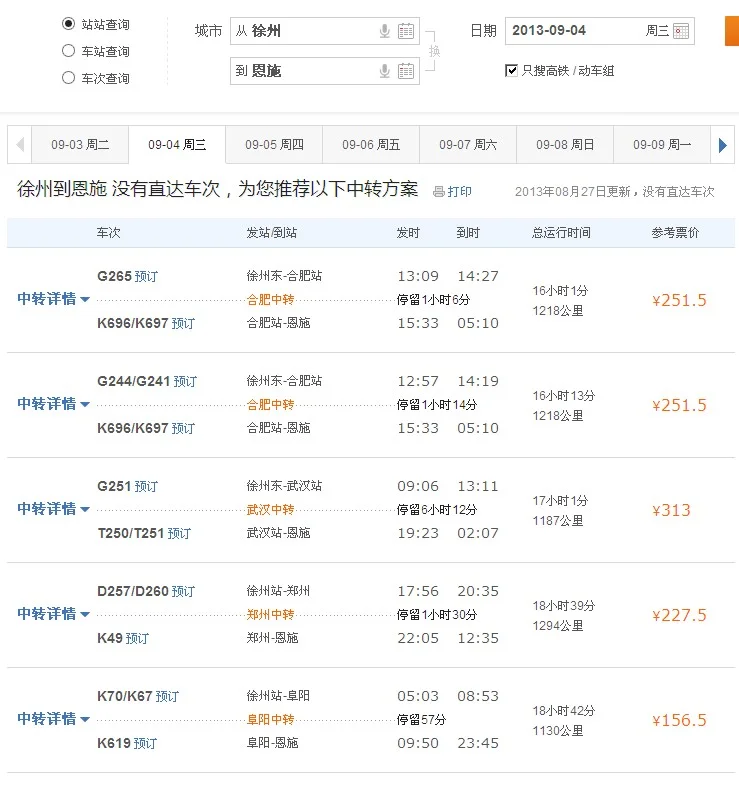Click the left arrow to see earlier dates
This screenshot has width=739, height=791.
click(x=18, y=144)
